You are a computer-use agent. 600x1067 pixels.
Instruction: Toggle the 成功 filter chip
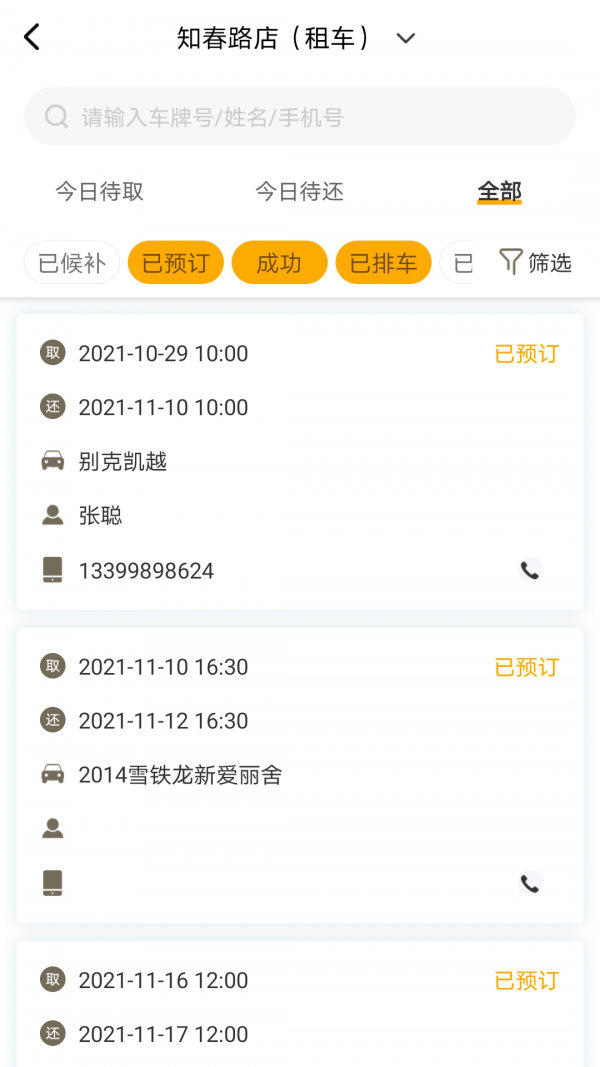[x=279, y=263]
